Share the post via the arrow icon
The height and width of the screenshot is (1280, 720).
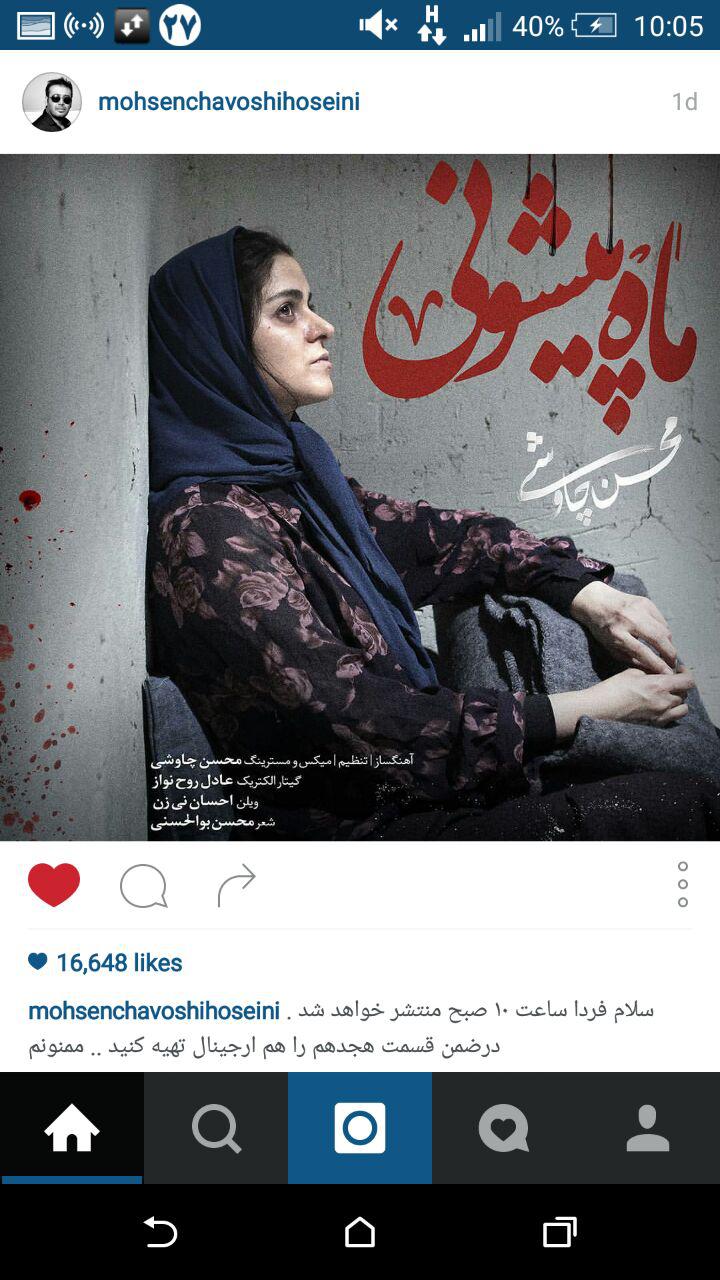(236, 886)
